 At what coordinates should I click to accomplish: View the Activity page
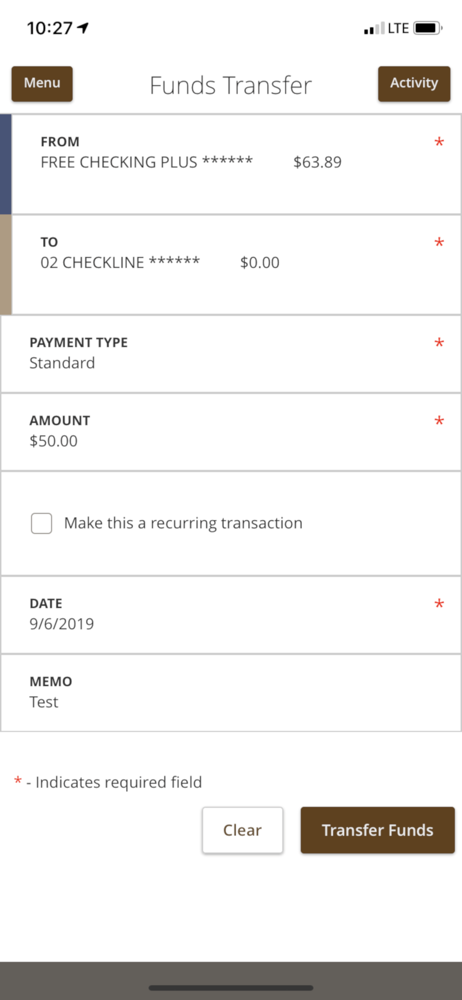[x=414, y=84]
